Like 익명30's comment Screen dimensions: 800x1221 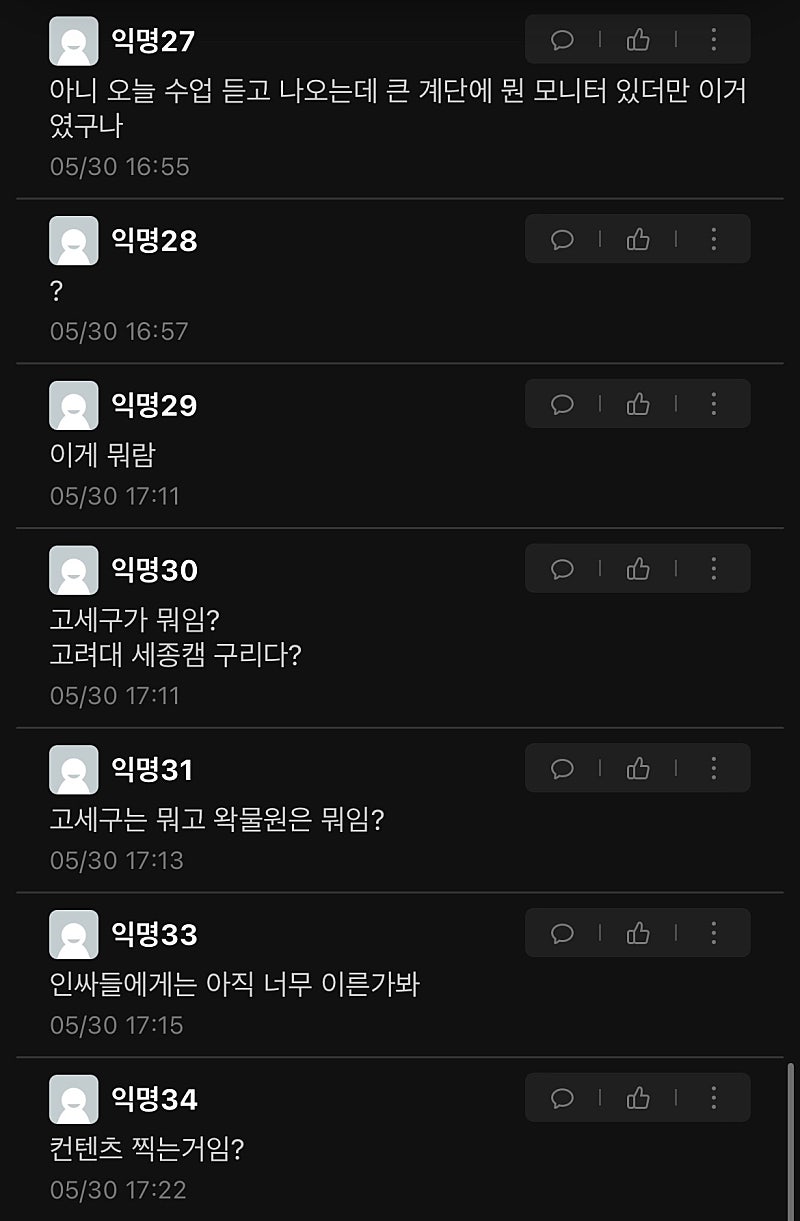pyautogui.click(x=638, y=569)
